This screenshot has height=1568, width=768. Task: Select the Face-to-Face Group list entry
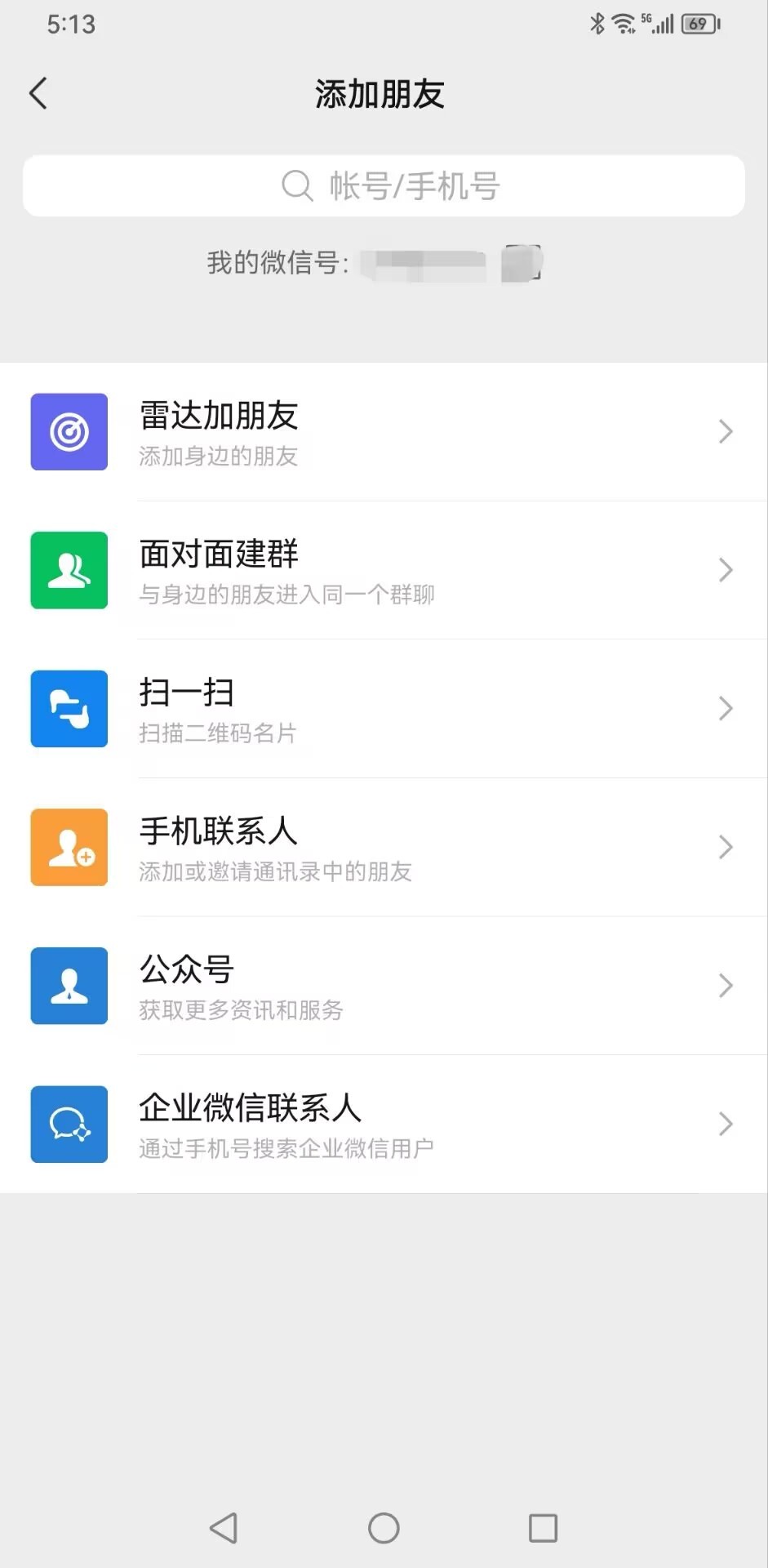click(384, 570)
